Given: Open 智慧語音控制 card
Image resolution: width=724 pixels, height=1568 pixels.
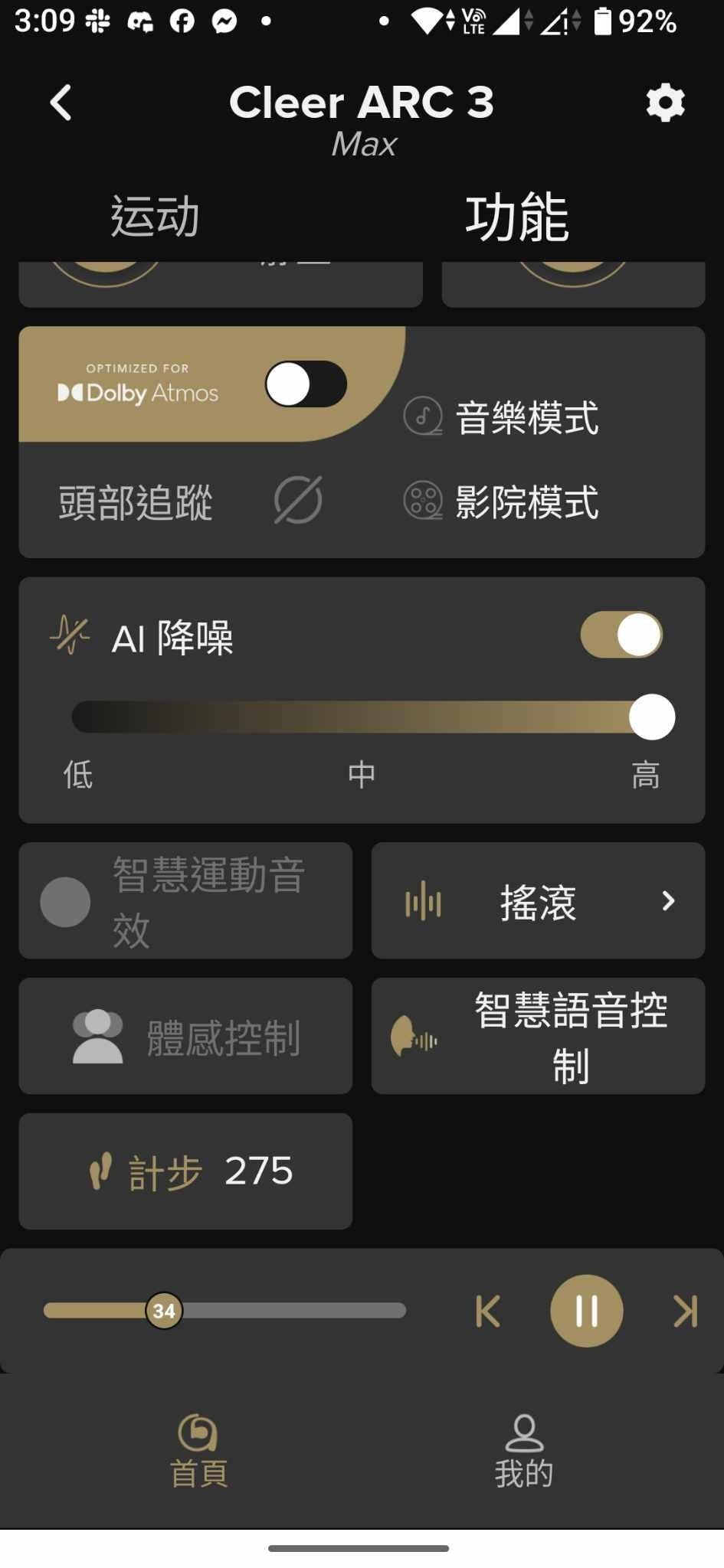Looking at the screenshot, I should click(538, 1036).
